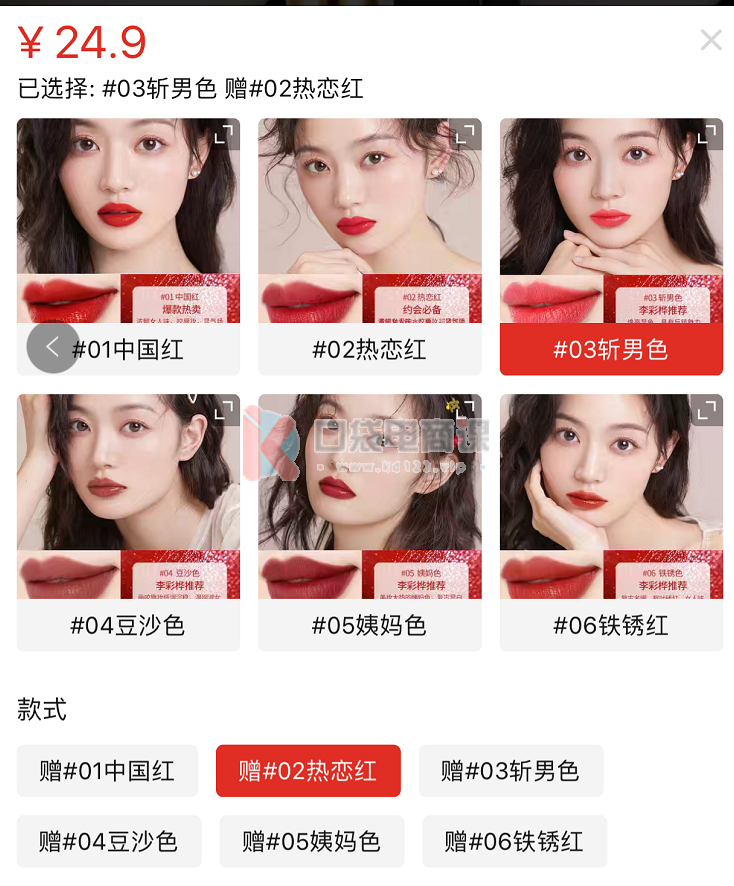Screen dimensions: 734x886
Task: Go back with the left arrow button
Action: (53, 347)
